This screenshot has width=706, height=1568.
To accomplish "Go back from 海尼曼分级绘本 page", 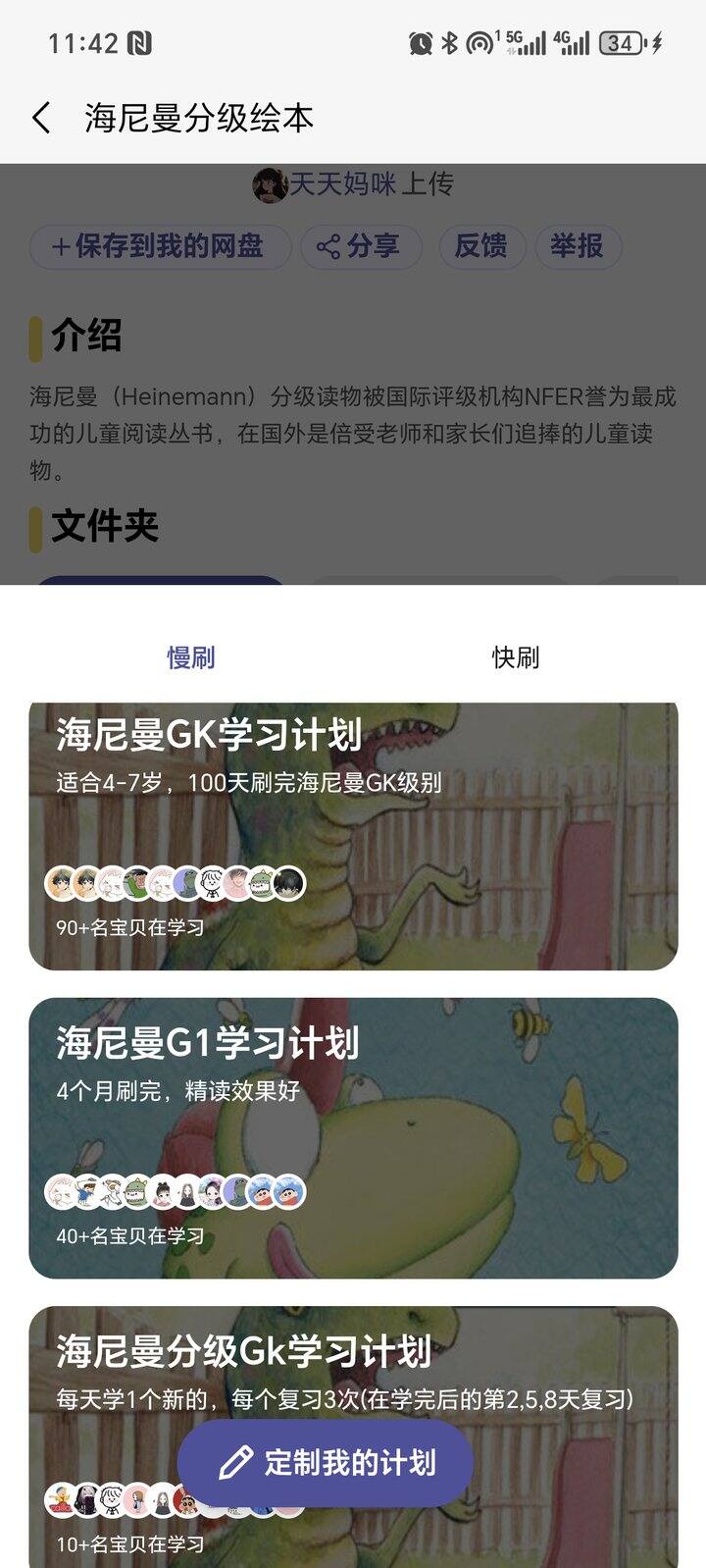I will [41, 119].
